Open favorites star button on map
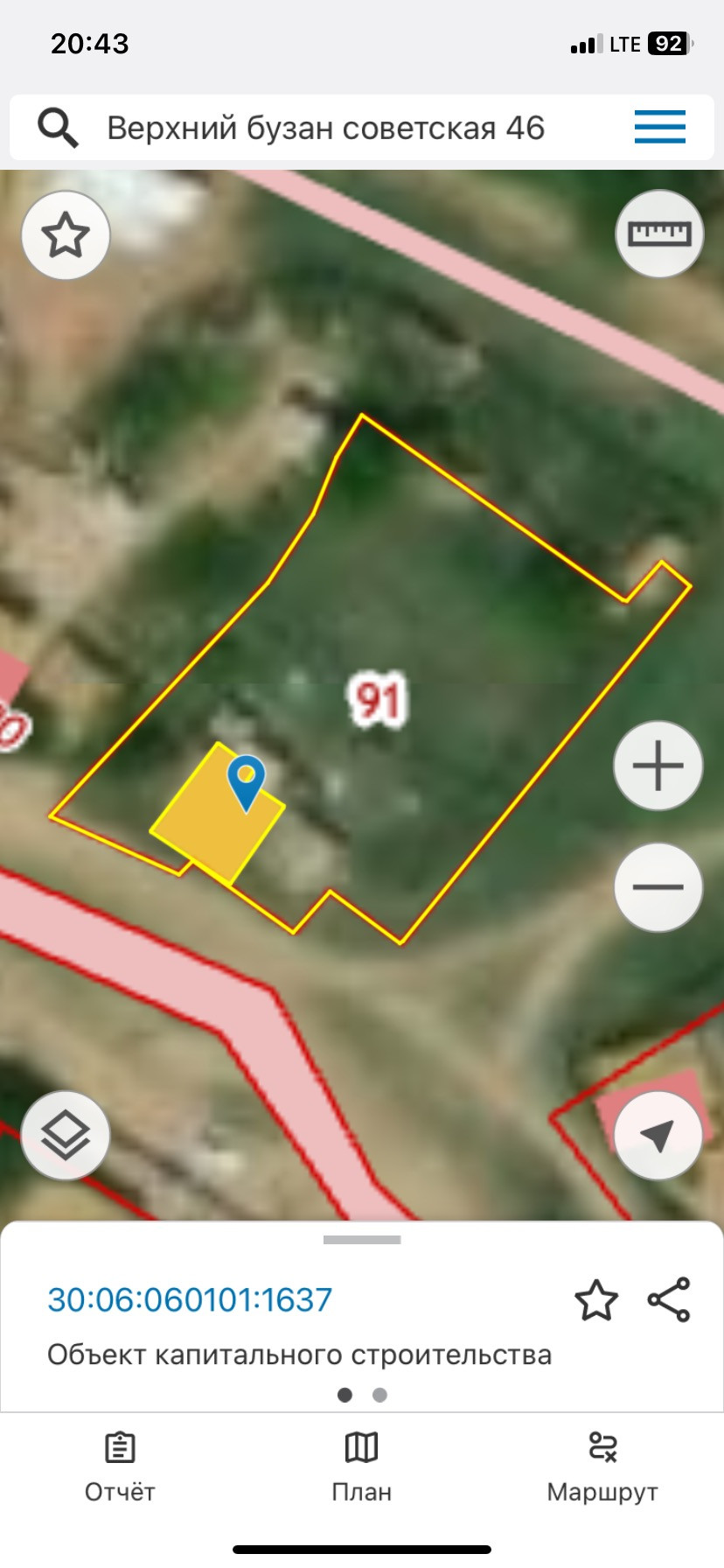Image resolution: width=724 pixels, height=1568 pixels. coord(66,235)
